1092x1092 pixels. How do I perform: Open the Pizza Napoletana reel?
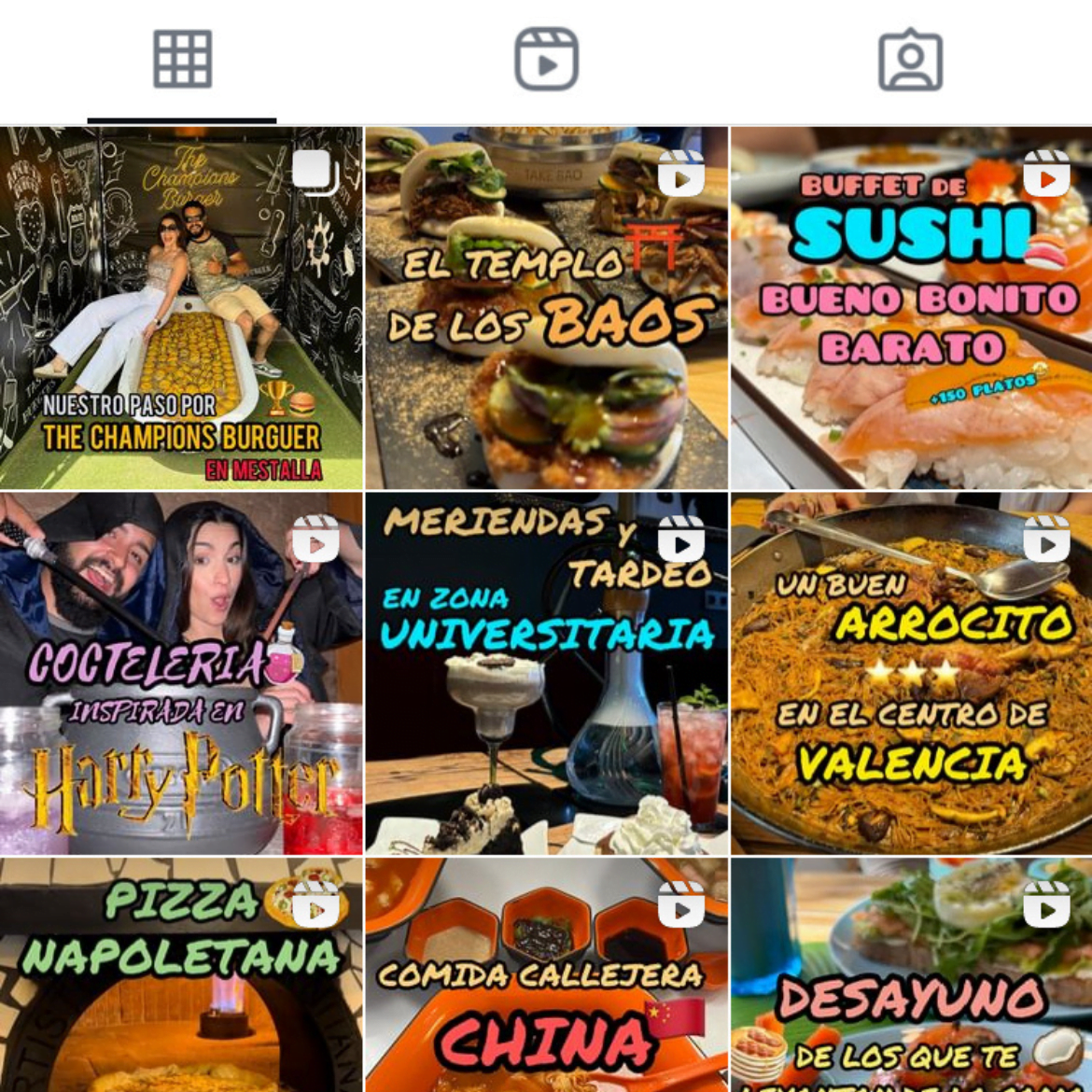(x=181, y=975)
